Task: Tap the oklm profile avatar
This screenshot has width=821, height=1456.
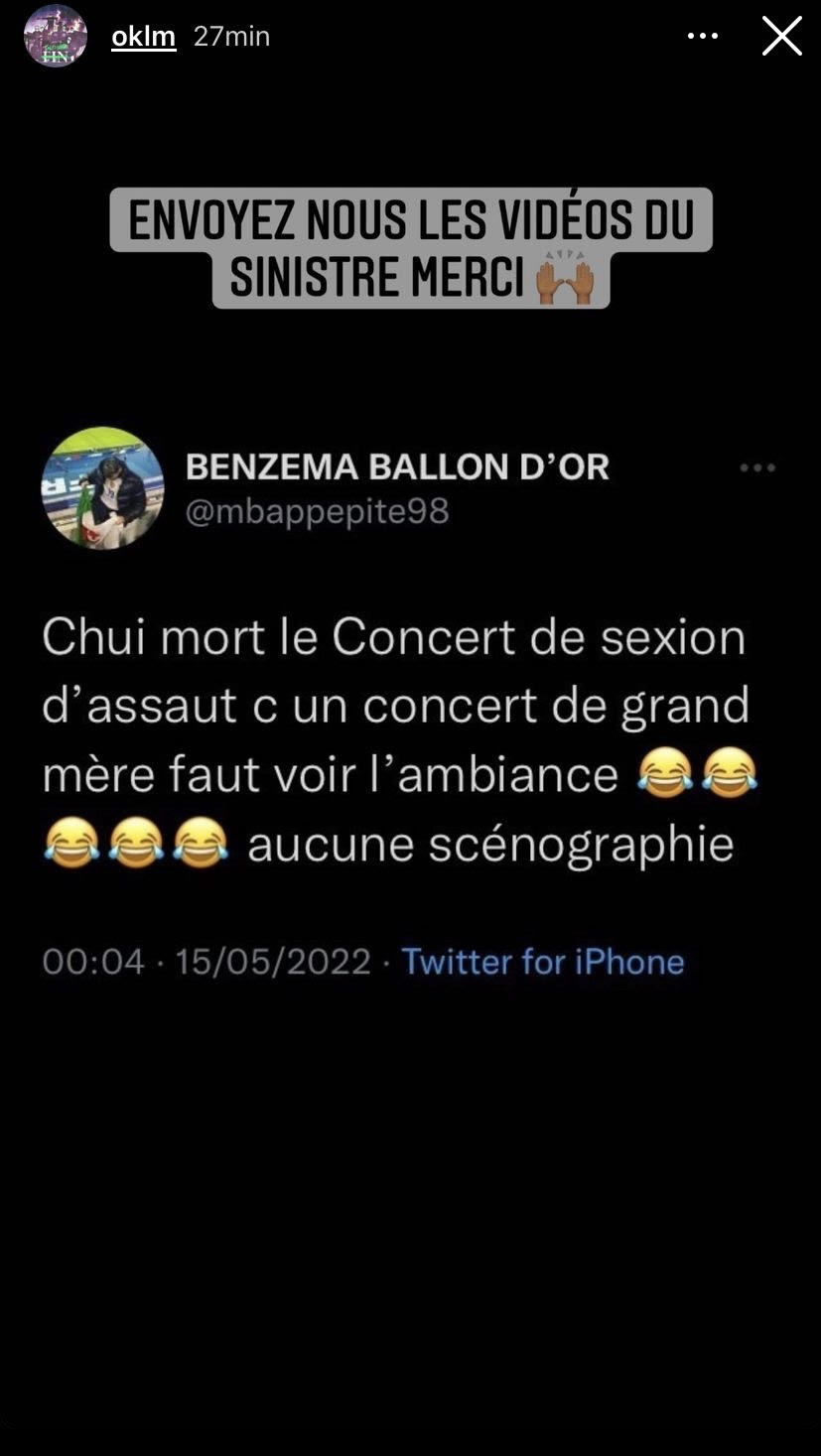Action: [55, 37]
